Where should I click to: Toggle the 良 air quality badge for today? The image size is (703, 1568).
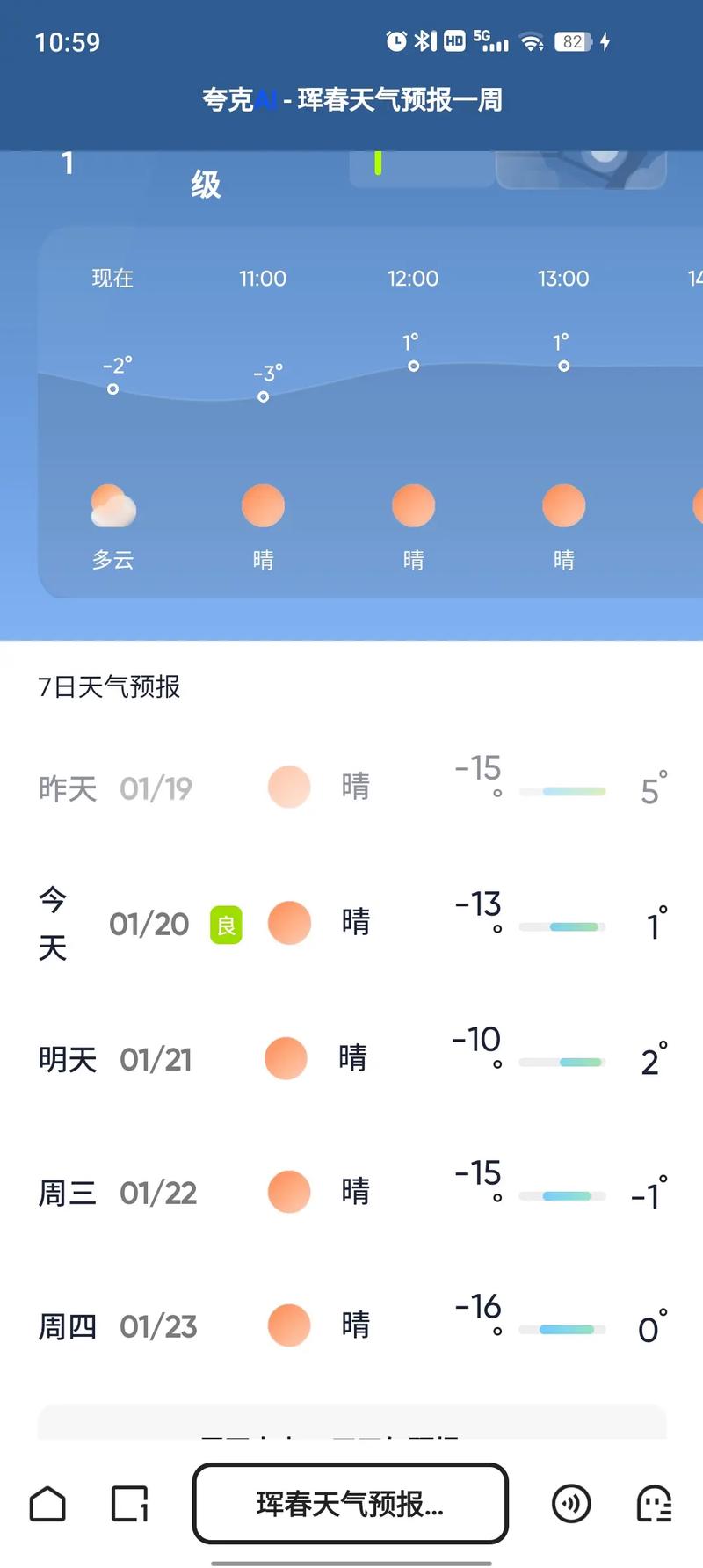click(226, 925)
